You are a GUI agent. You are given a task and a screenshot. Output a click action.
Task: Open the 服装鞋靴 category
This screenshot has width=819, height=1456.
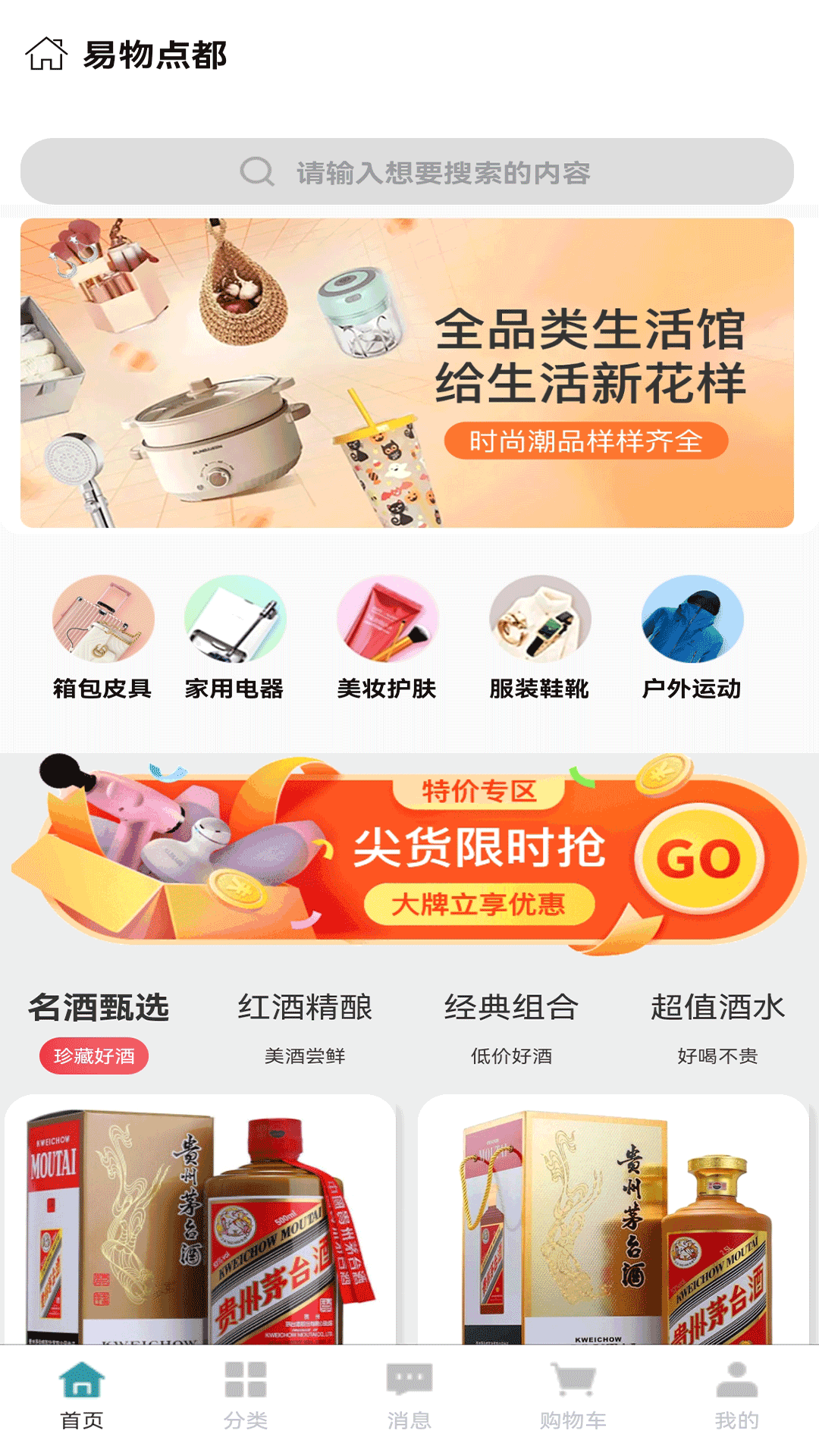tap(539, 637)
